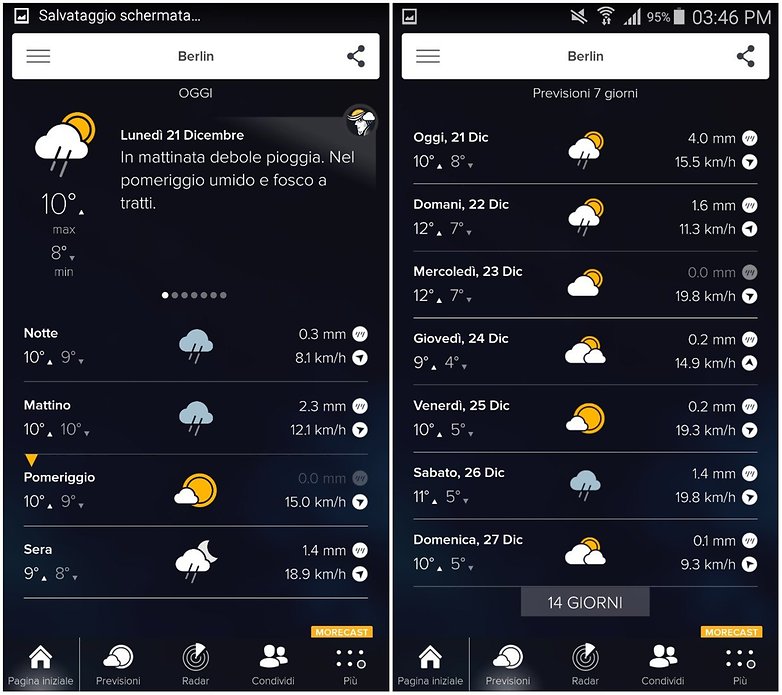Tap the weather avatar icon beside Lunedì 21 Dicembre
The image size is (782, 695).
click(360, 121)
